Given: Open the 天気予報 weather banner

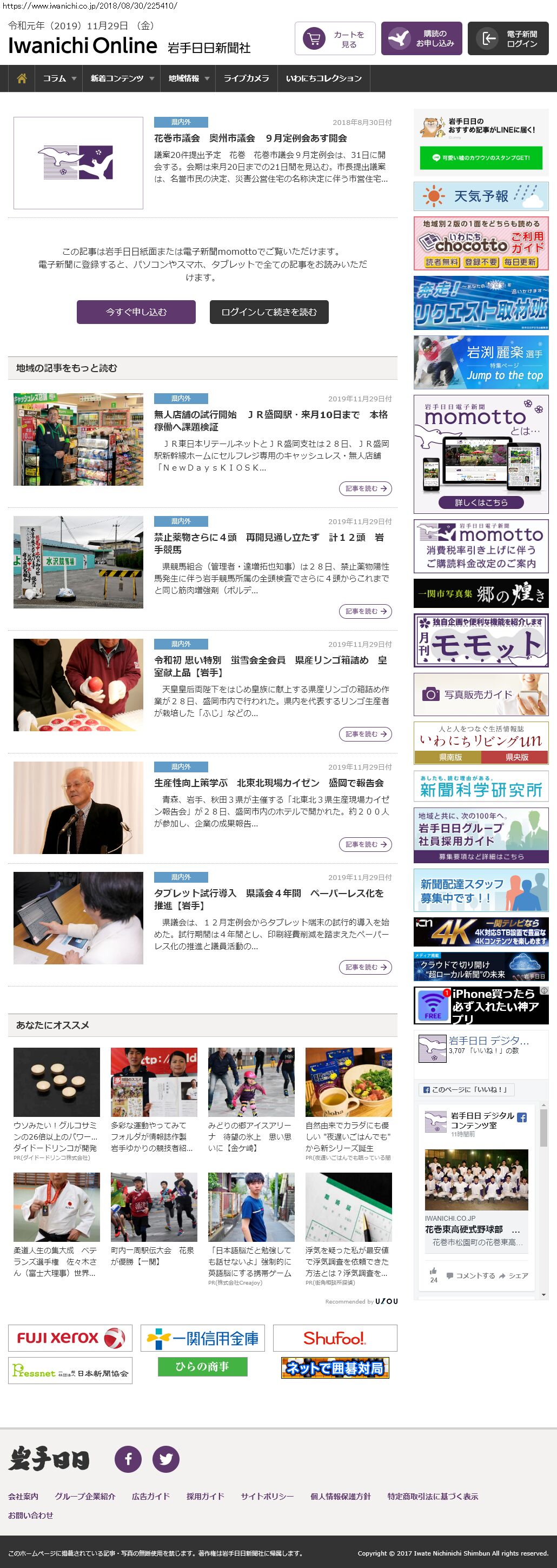Looking at the screenshot, I should [481, 196].
